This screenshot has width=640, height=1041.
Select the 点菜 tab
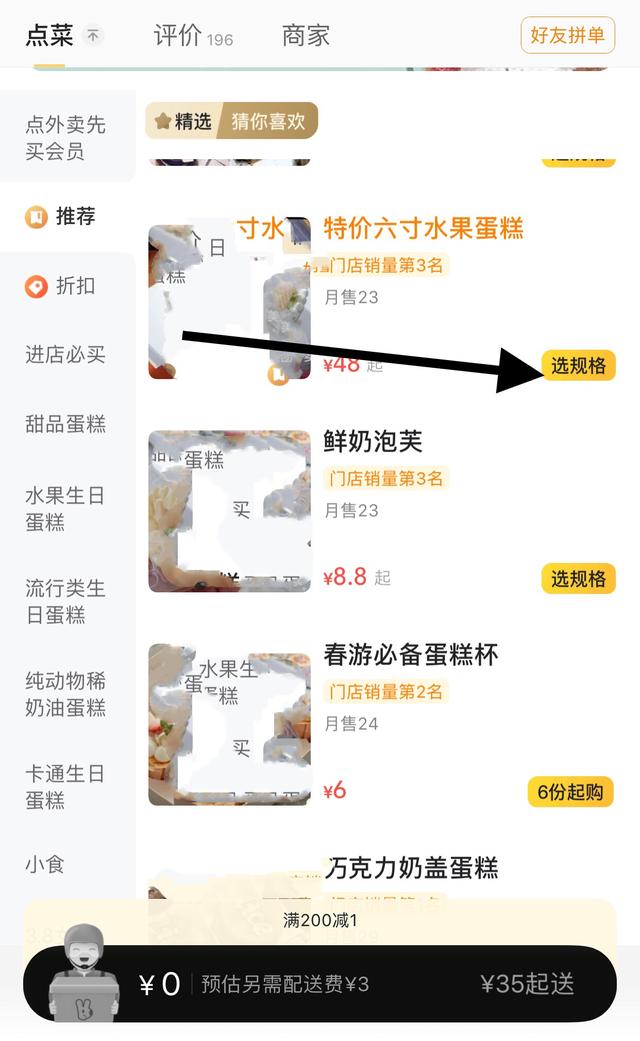[x=50, y=36]
